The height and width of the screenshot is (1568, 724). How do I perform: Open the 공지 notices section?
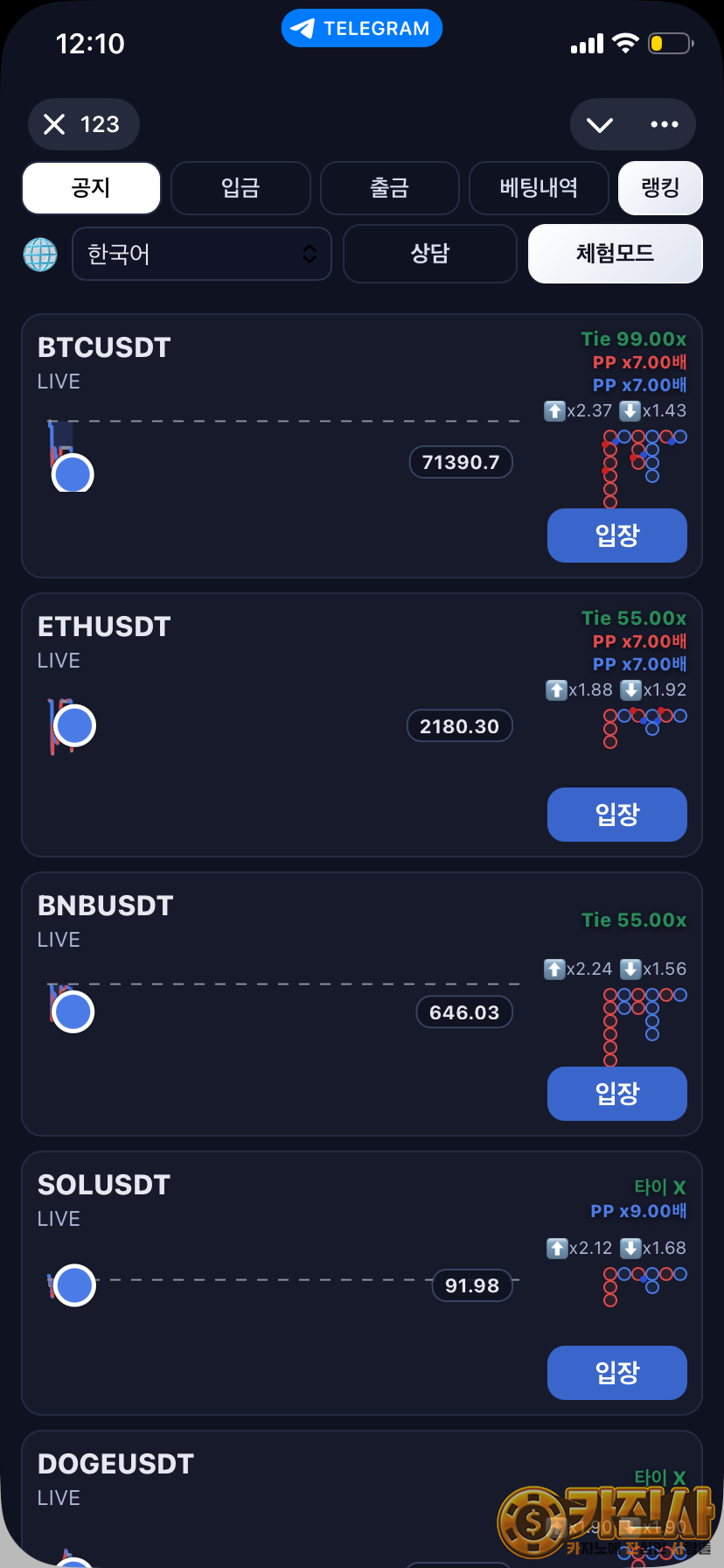pos(91,188)
